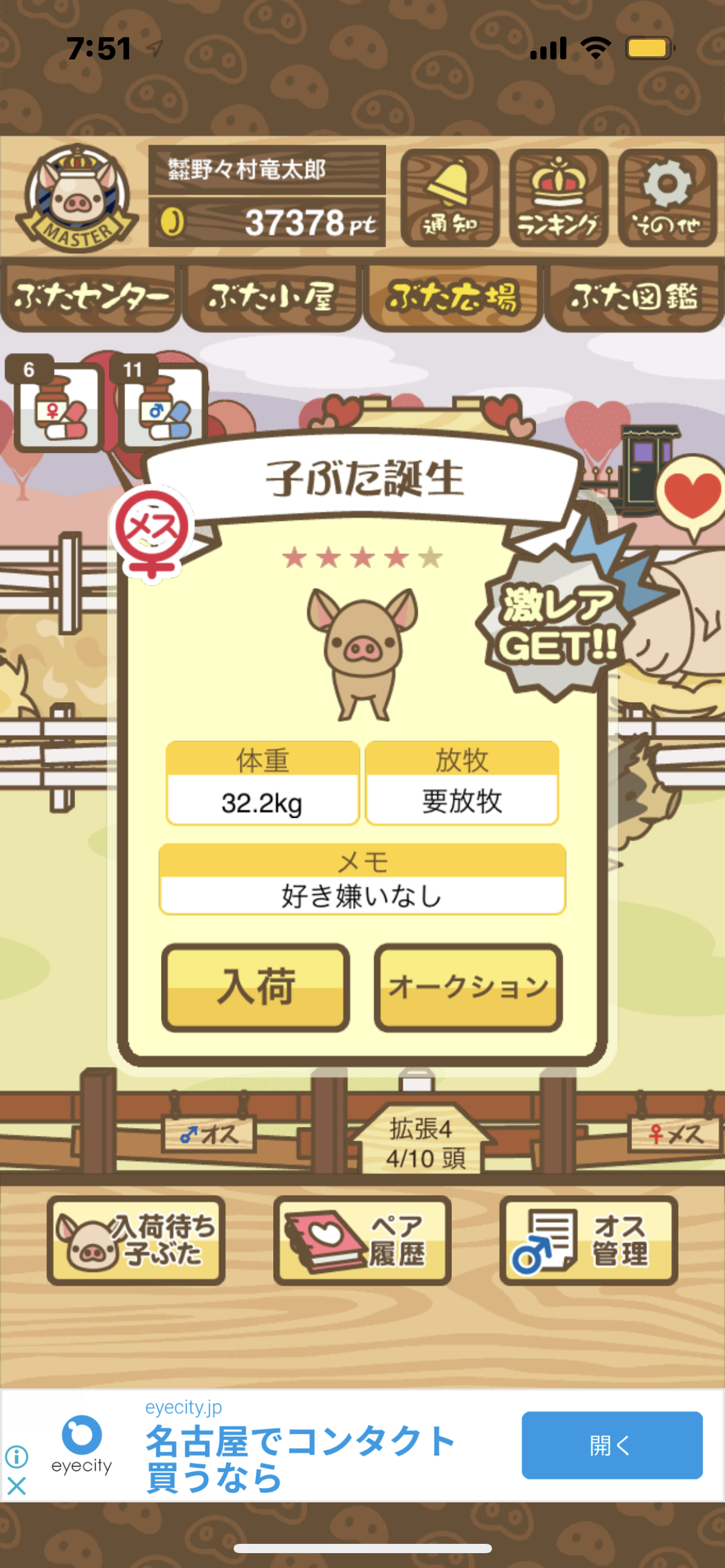
Task: Open 入荷待ち子ぶた list
Action: click(x=136, y=1240)
